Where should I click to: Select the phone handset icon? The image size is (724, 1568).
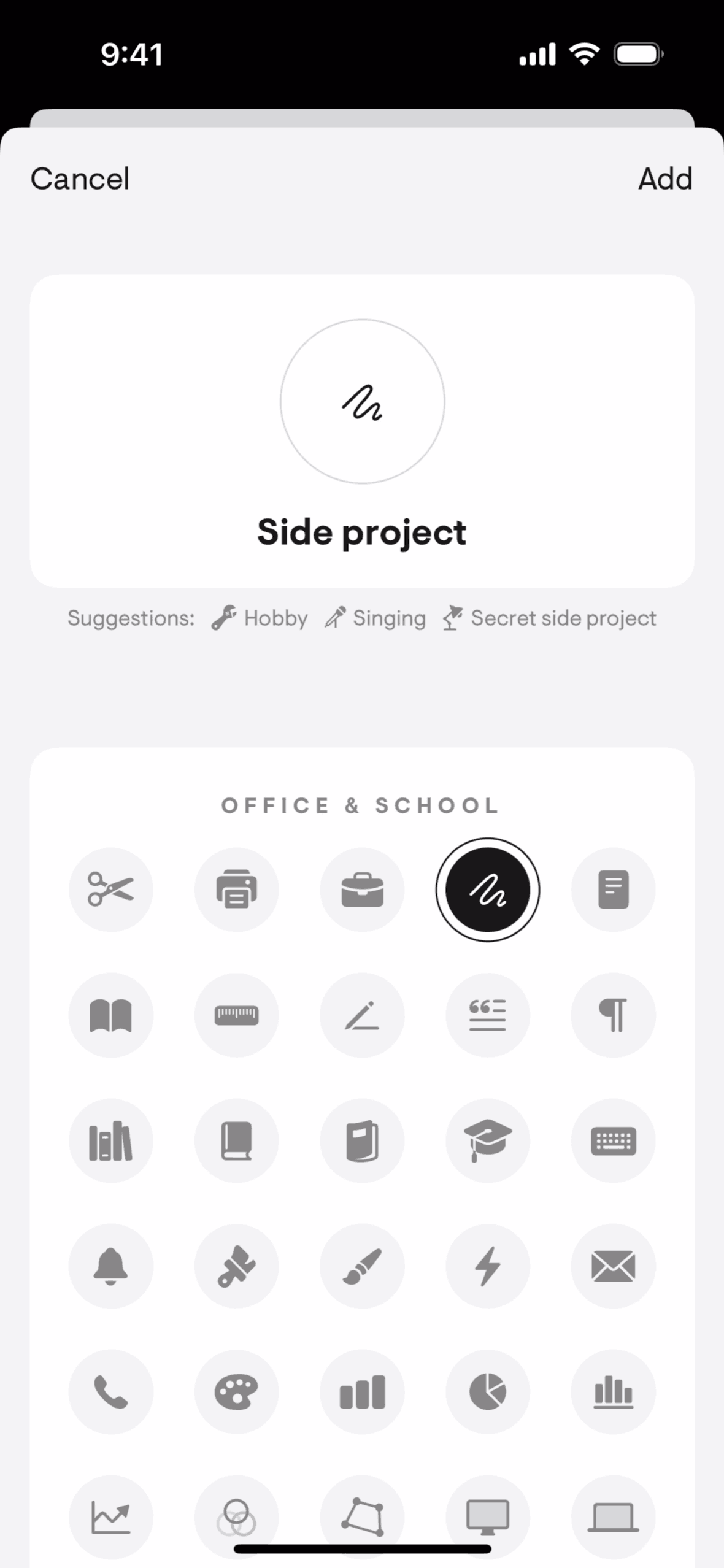(x=111, y=1391)
